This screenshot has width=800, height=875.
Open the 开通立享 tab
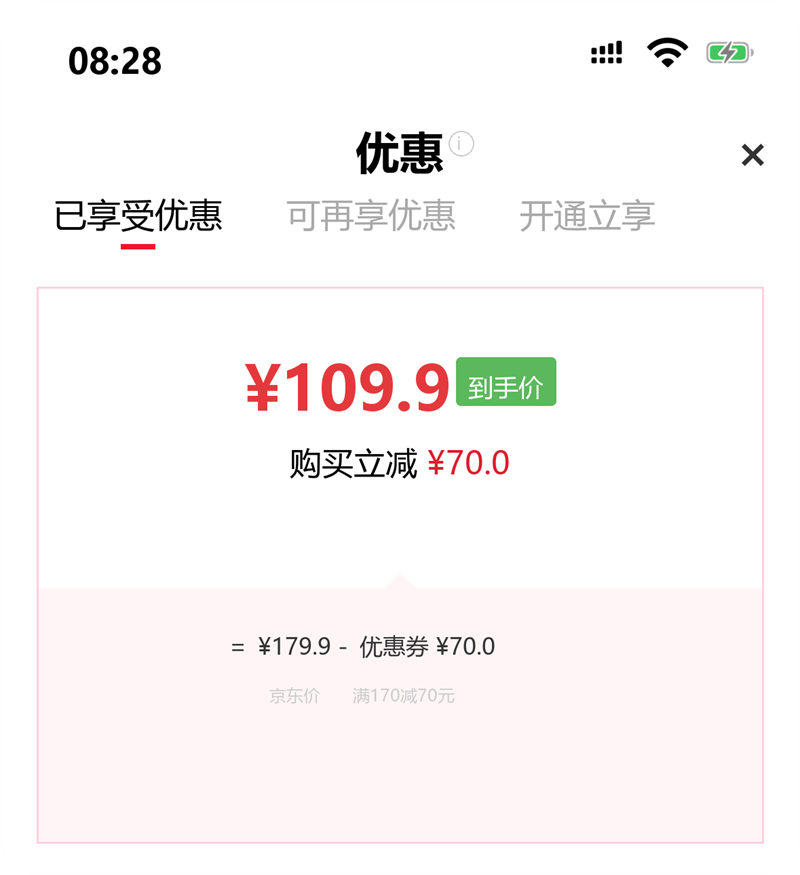pos(588,213)
